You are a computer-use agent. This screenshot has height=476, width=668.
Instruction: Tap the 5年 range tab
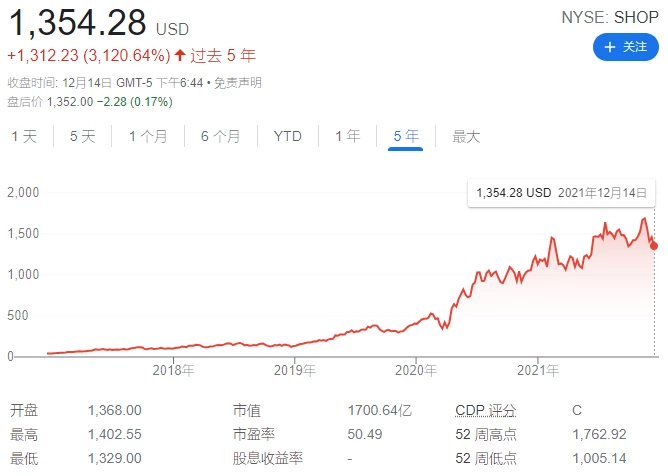[x=406, y=137]
